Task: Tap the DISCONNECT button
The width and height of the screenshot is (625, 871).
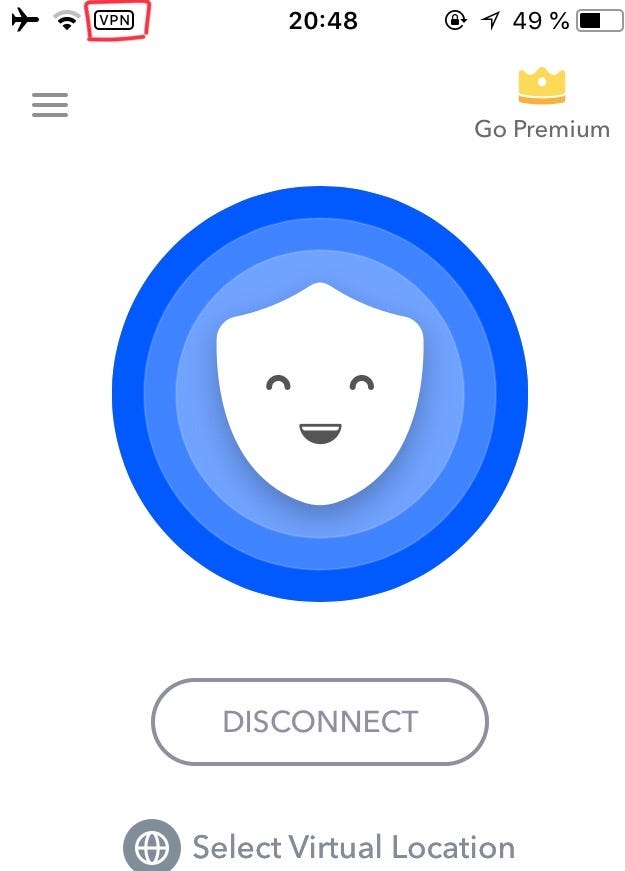Action: point(320,721)
